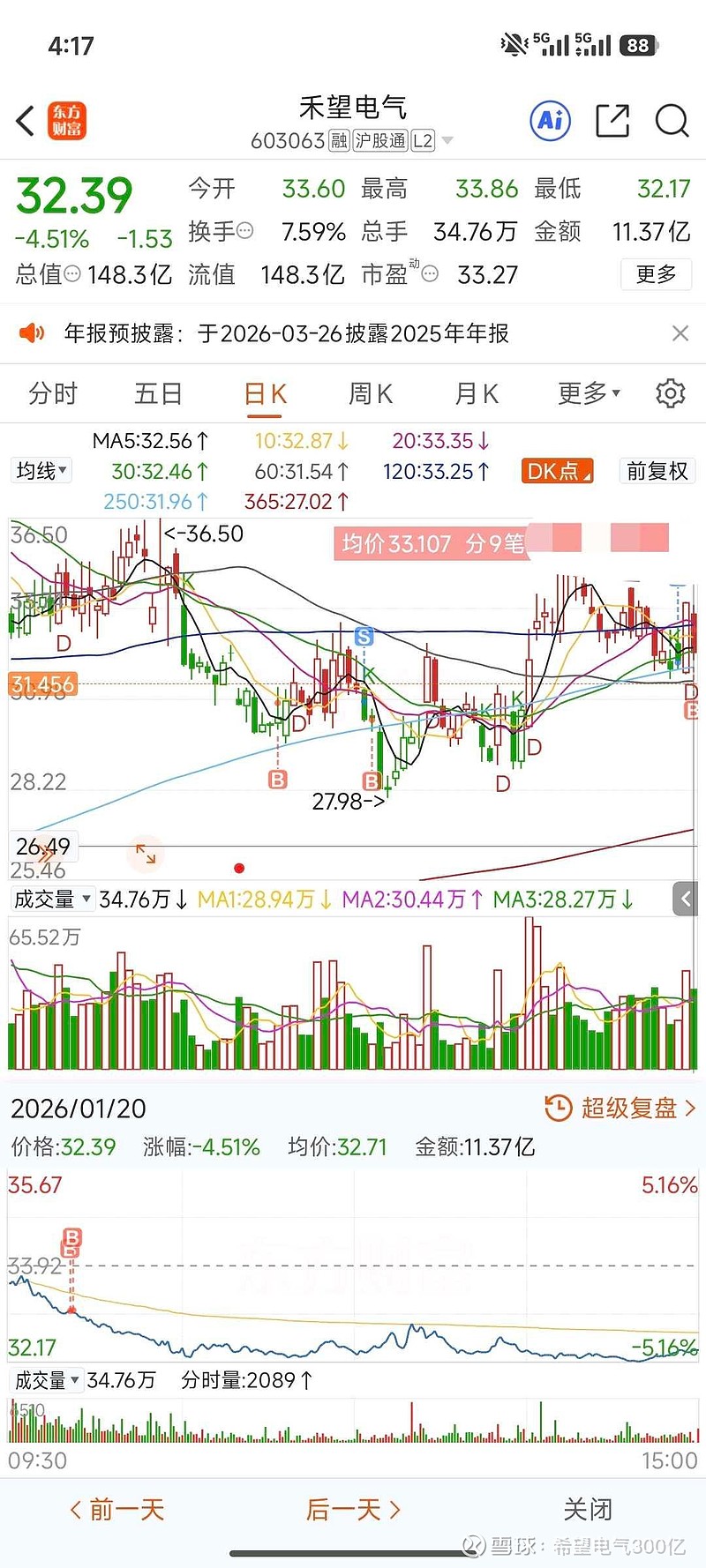
Task: Open the 均线 dropdown
Action: pyautogui.click(x=41, y=470)
